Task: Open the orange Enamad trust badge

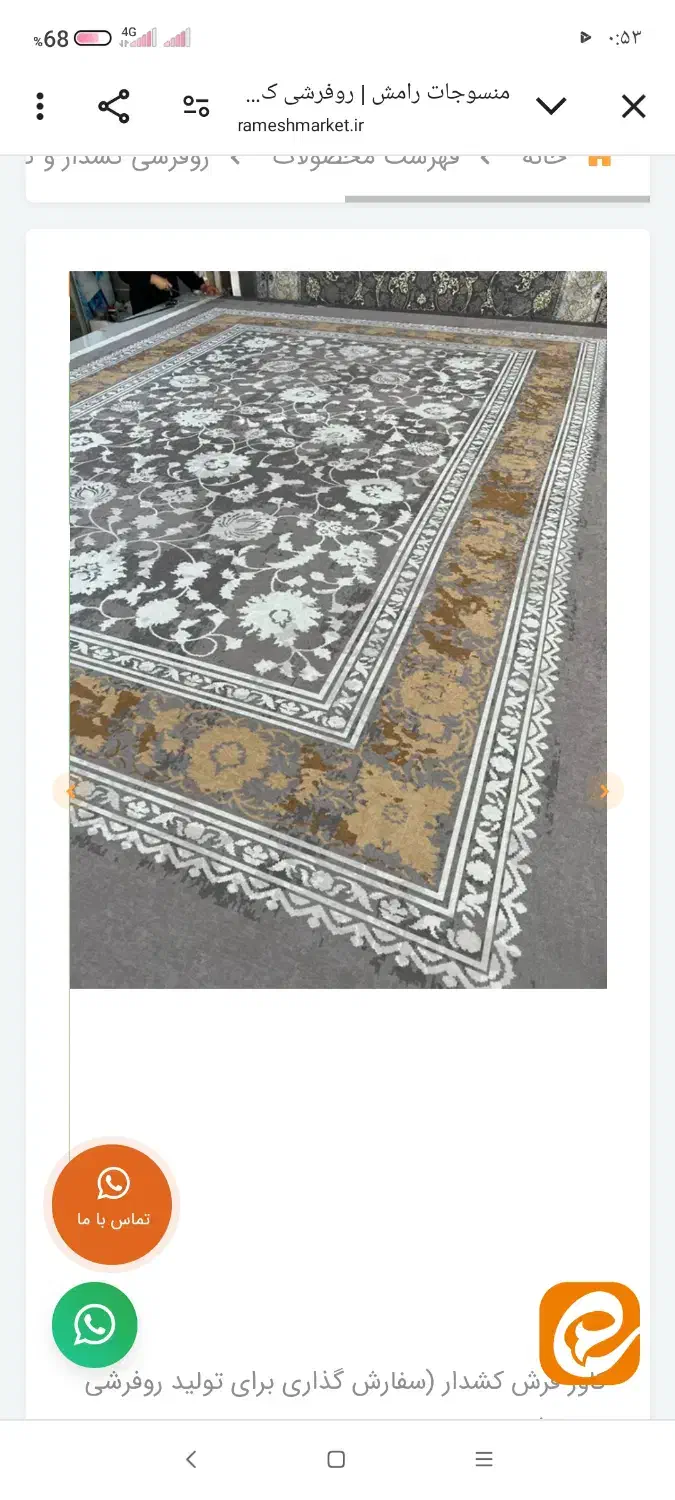Action: tap(589, 1333)
